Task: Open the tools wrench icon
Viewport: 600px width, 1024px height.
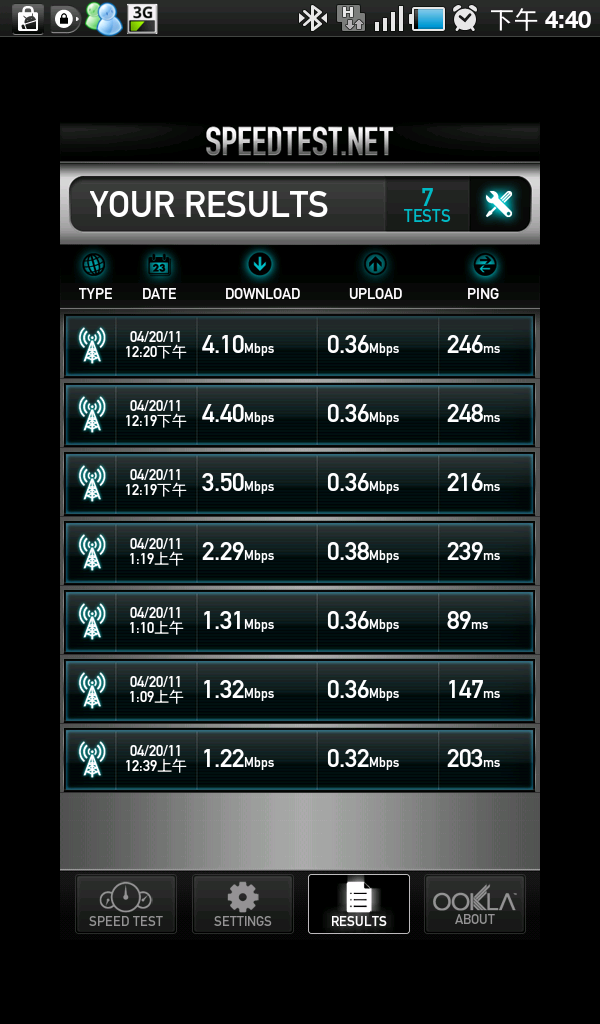Action: click(498, 205)
